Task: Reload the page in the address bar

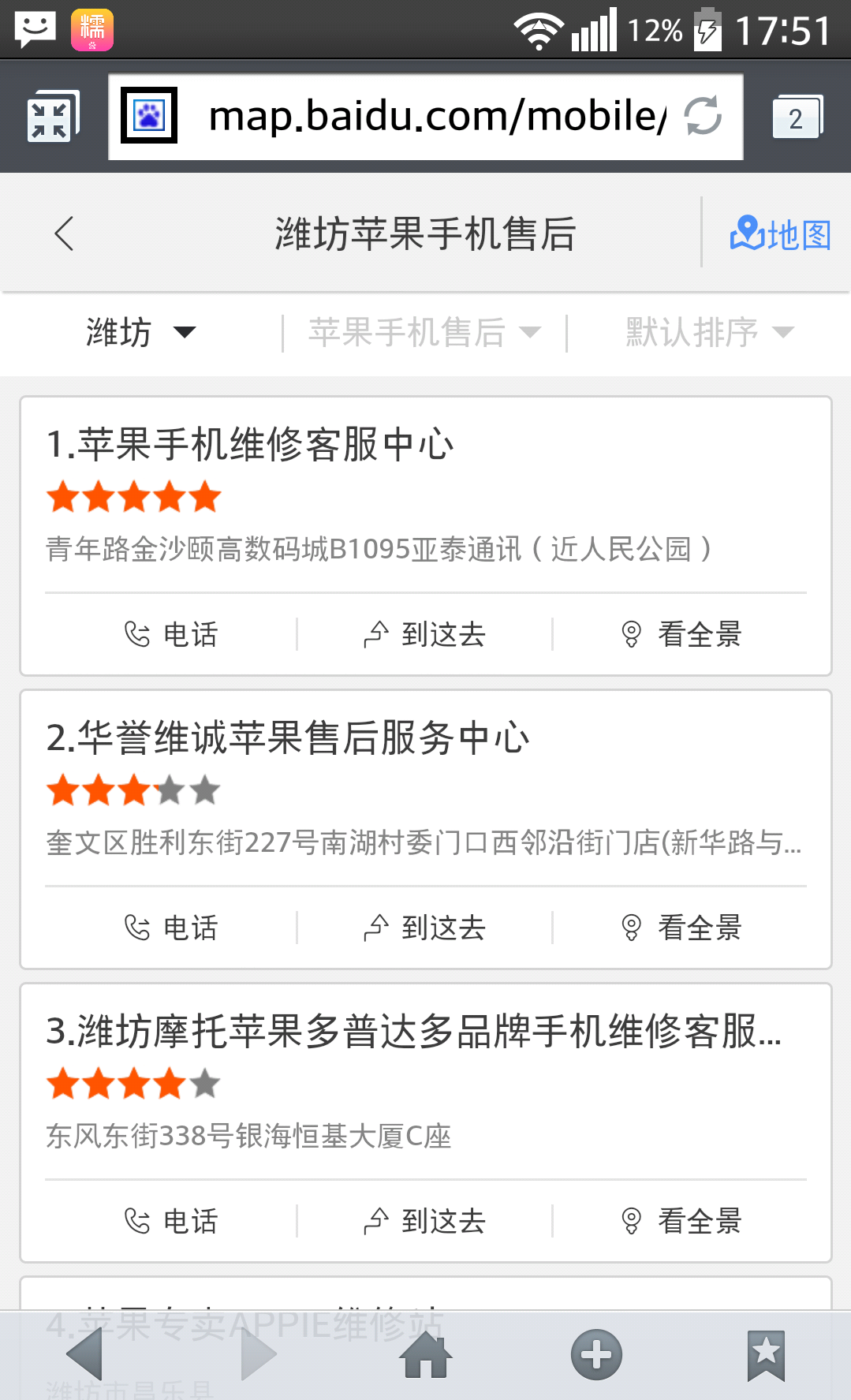Action: 703,116
